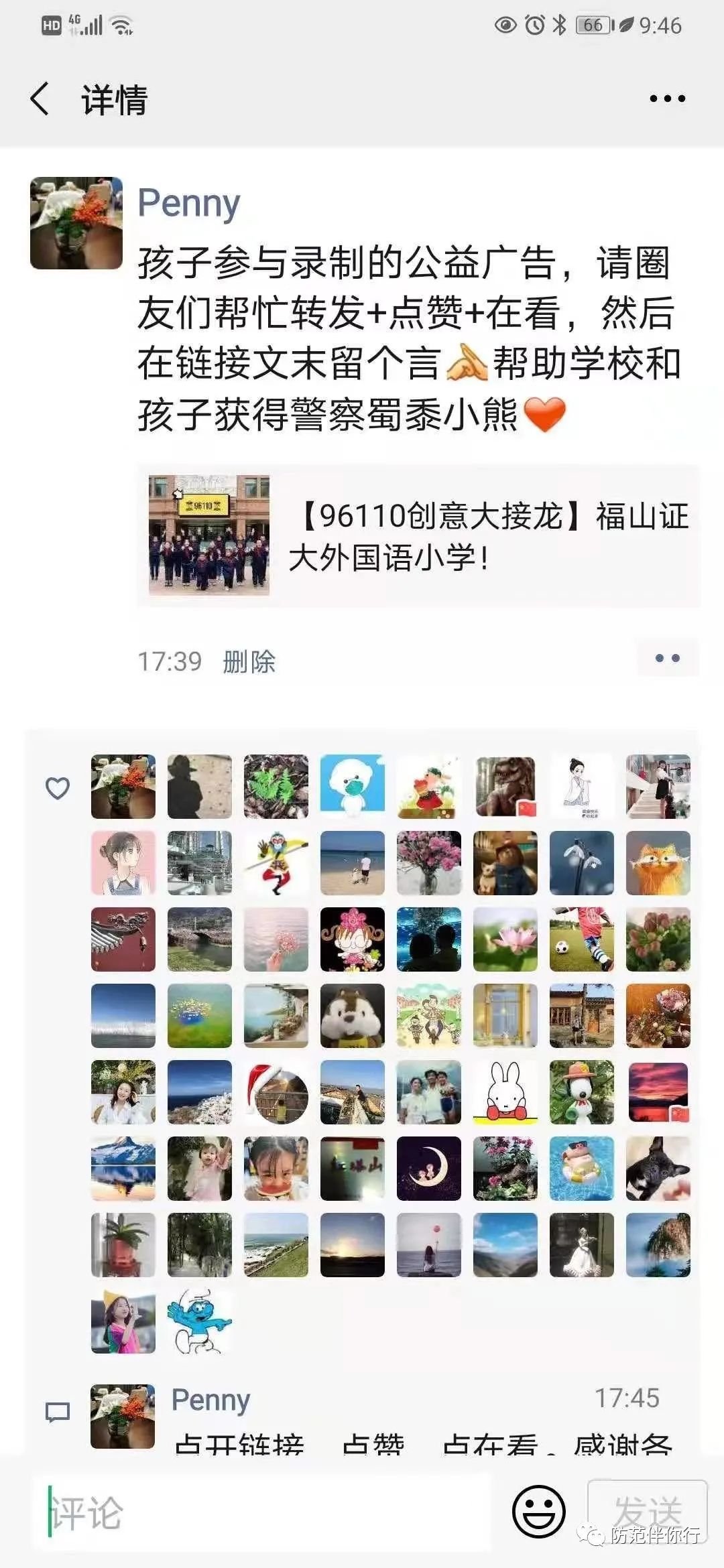Open the three-dot overflow menu in header
724x1568 pixels.
pyautogui.click(x=667, y=99)
